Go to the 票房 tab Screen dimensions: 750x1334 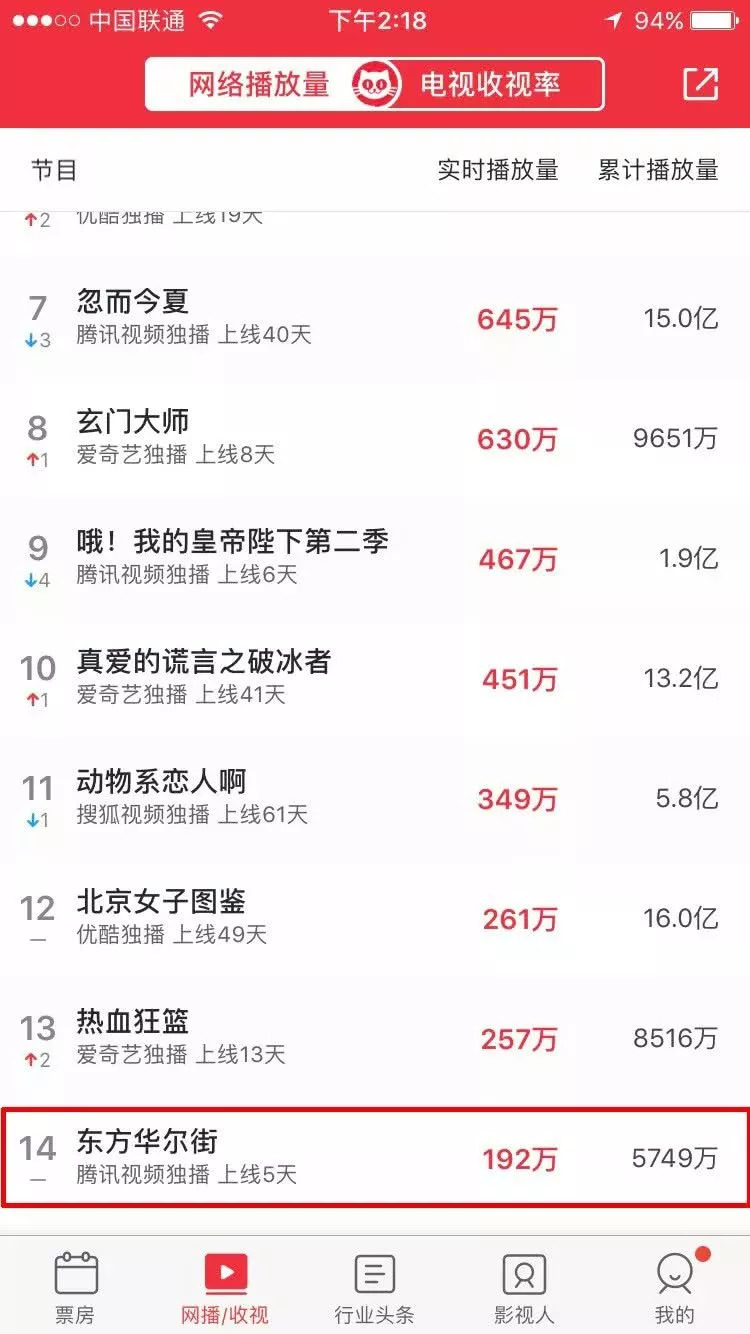[x=76, y=1288]
